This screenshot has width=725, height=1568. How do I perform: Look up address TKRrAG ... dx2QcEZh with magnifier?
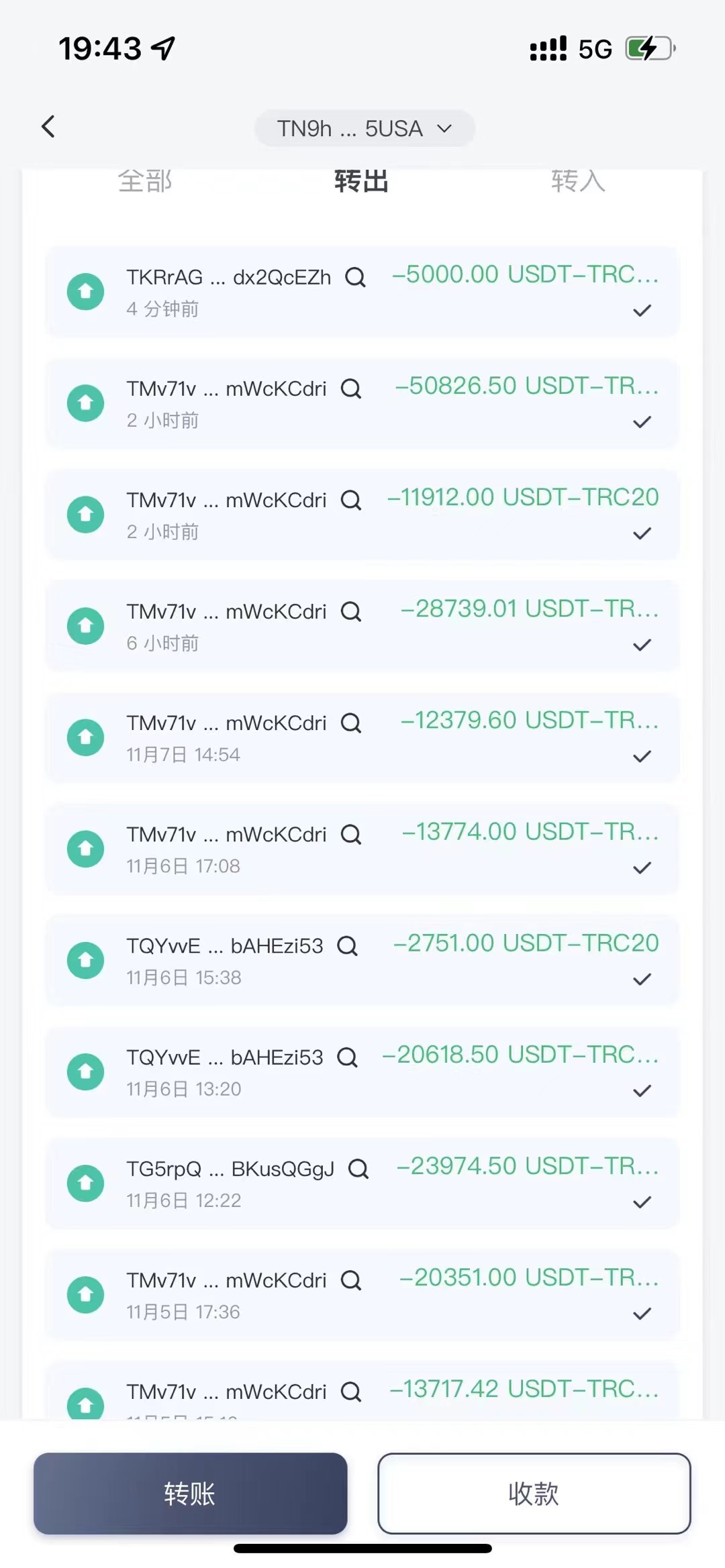pos(355,277)
